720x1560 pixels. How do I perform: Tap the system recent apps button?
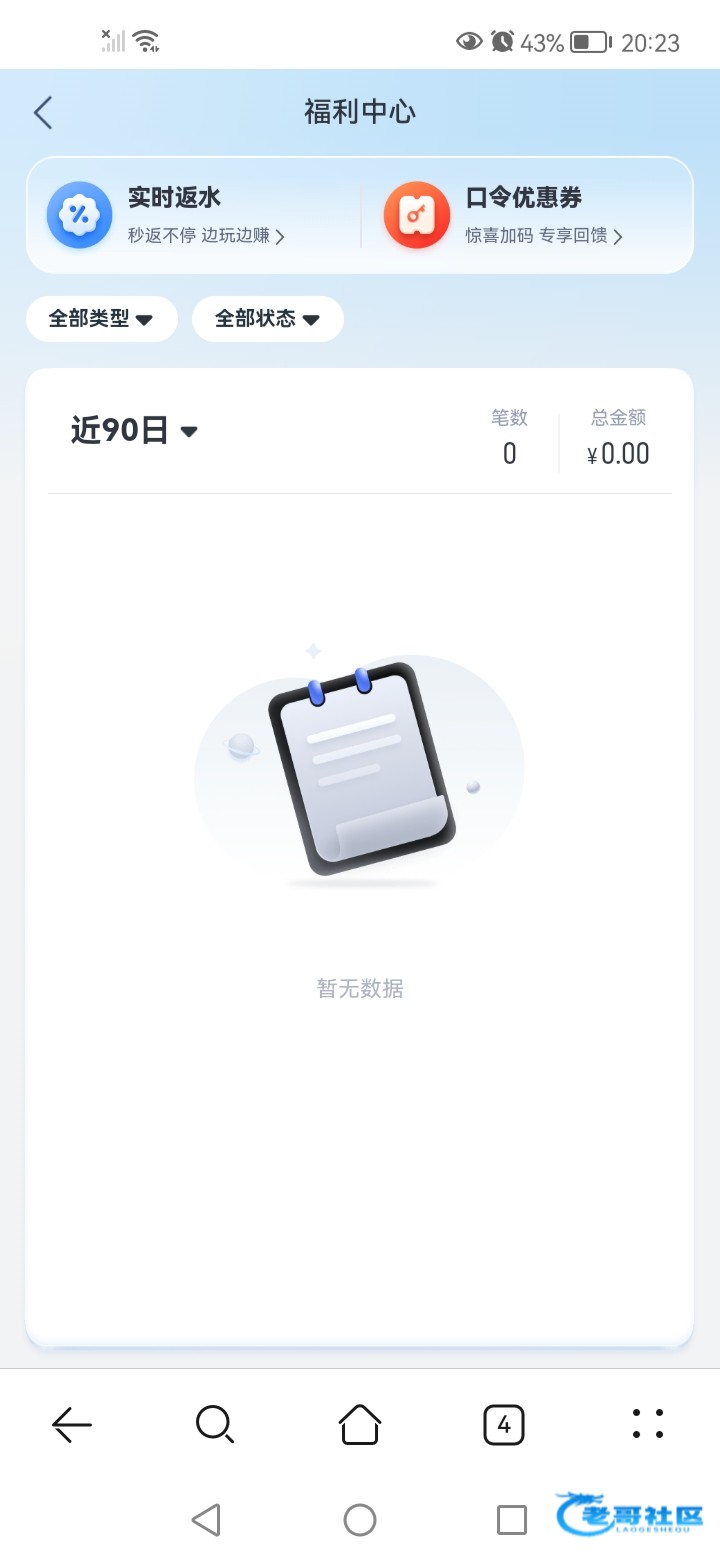512,1520
